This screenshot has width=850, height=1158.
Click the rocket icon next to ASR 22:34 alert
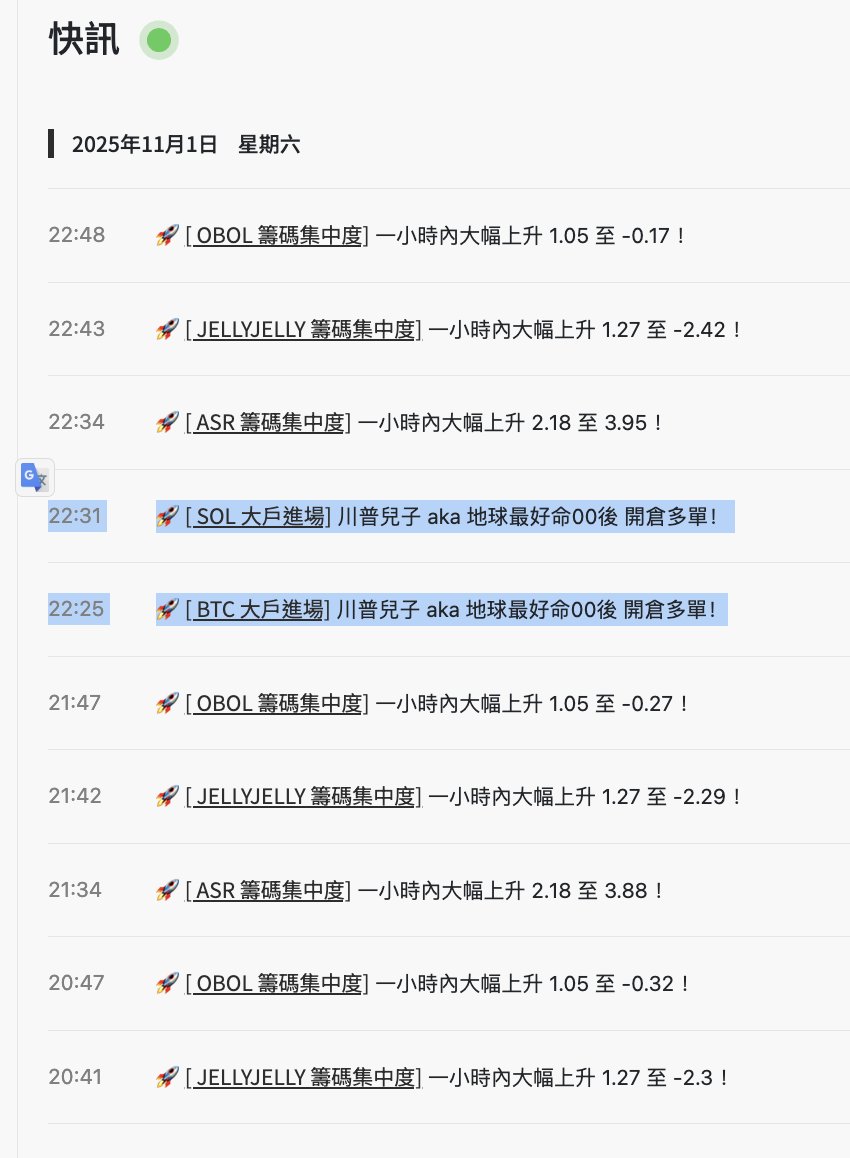click(166, 421)
